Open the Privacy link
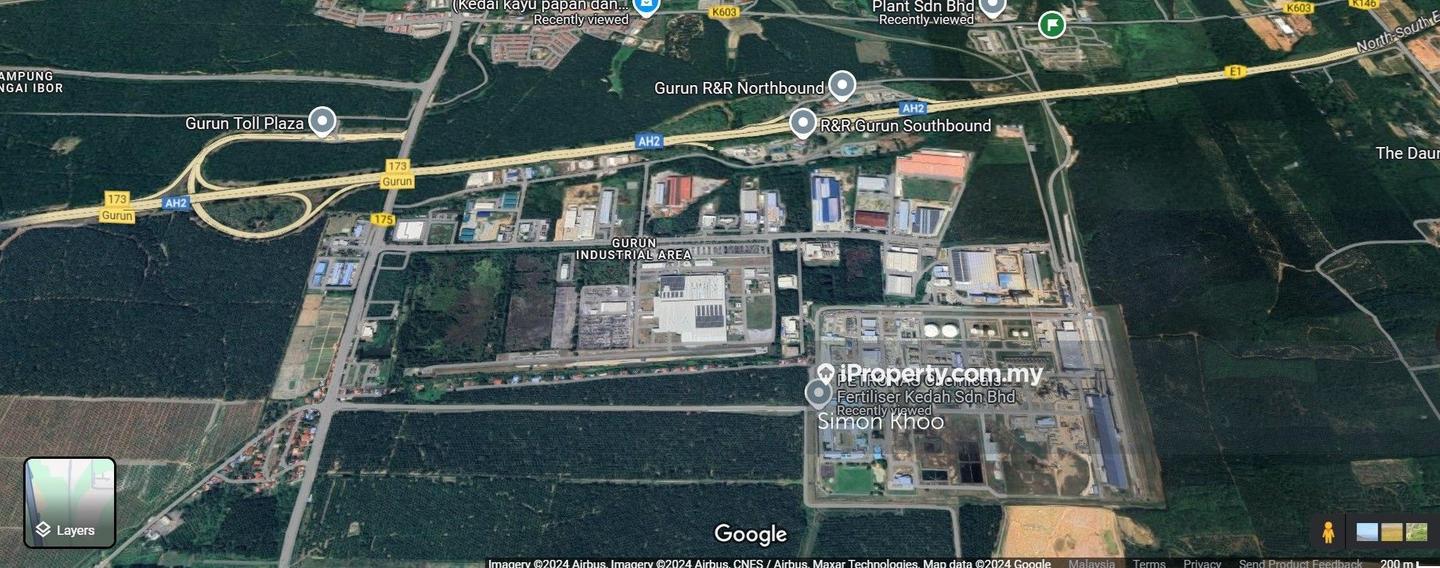This screenshot has height=568, width=1440. 1202,563
